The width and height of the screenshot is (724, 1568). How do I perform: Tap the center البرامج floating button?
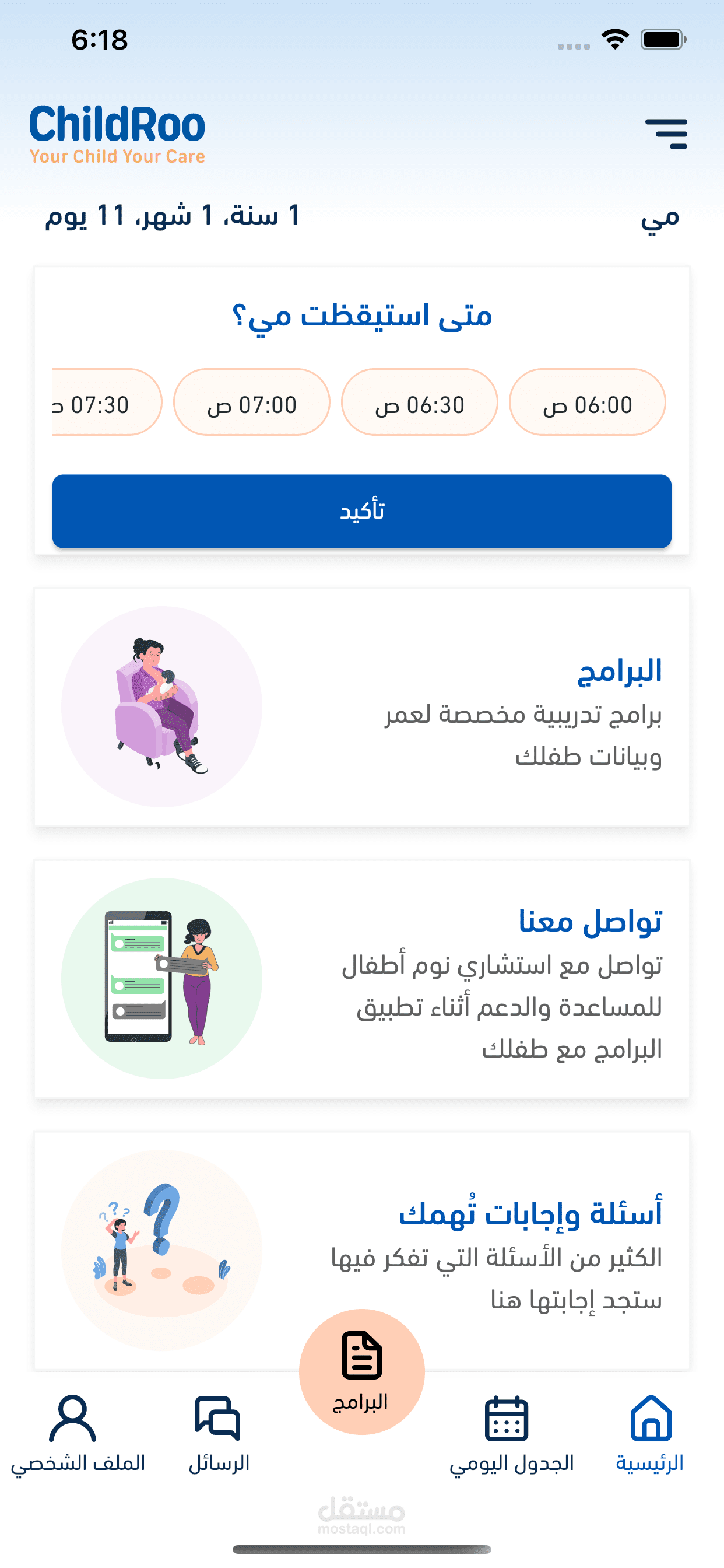(x=361, y=1371)
